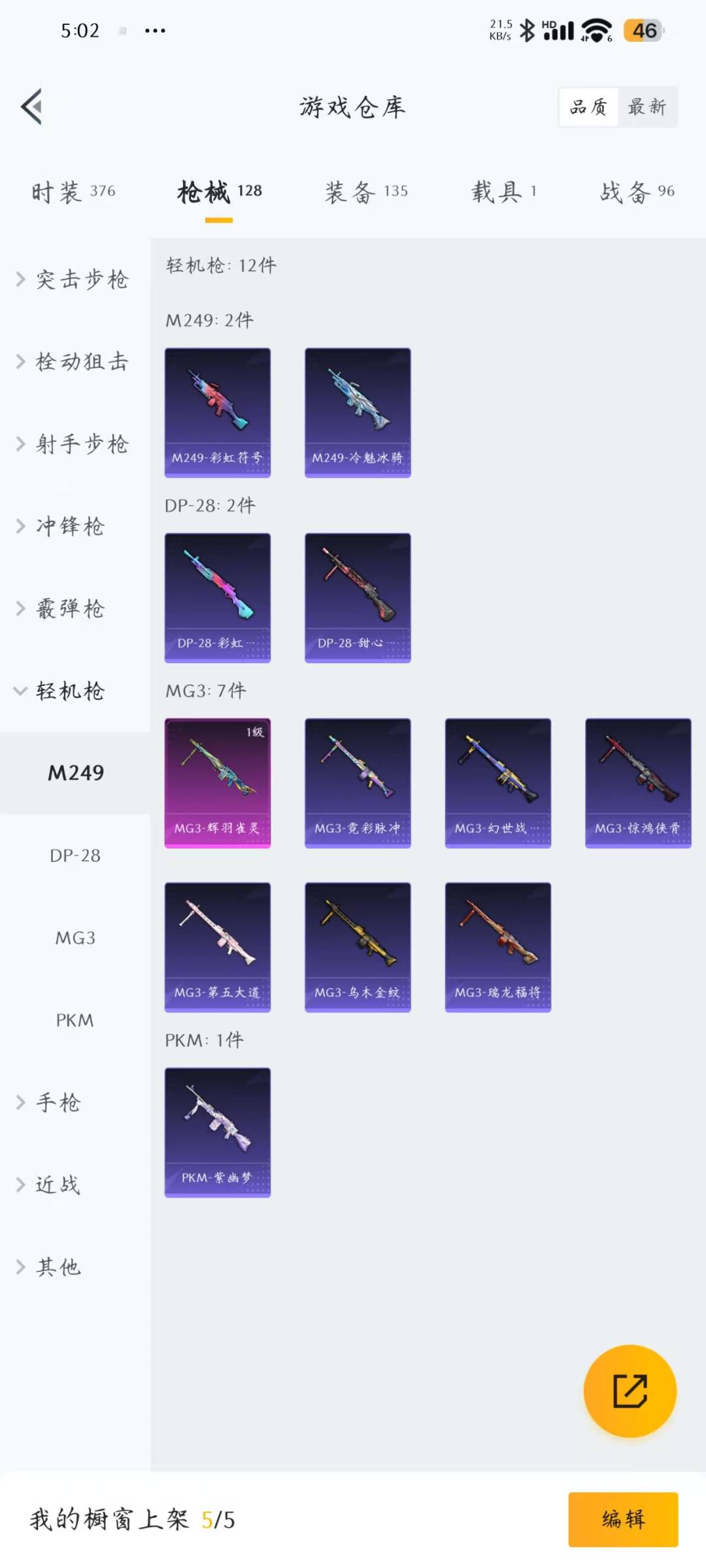The image size is (706, 1568).
Task: Expand the 突击步枪 category
Action: [x=73, y=280]
